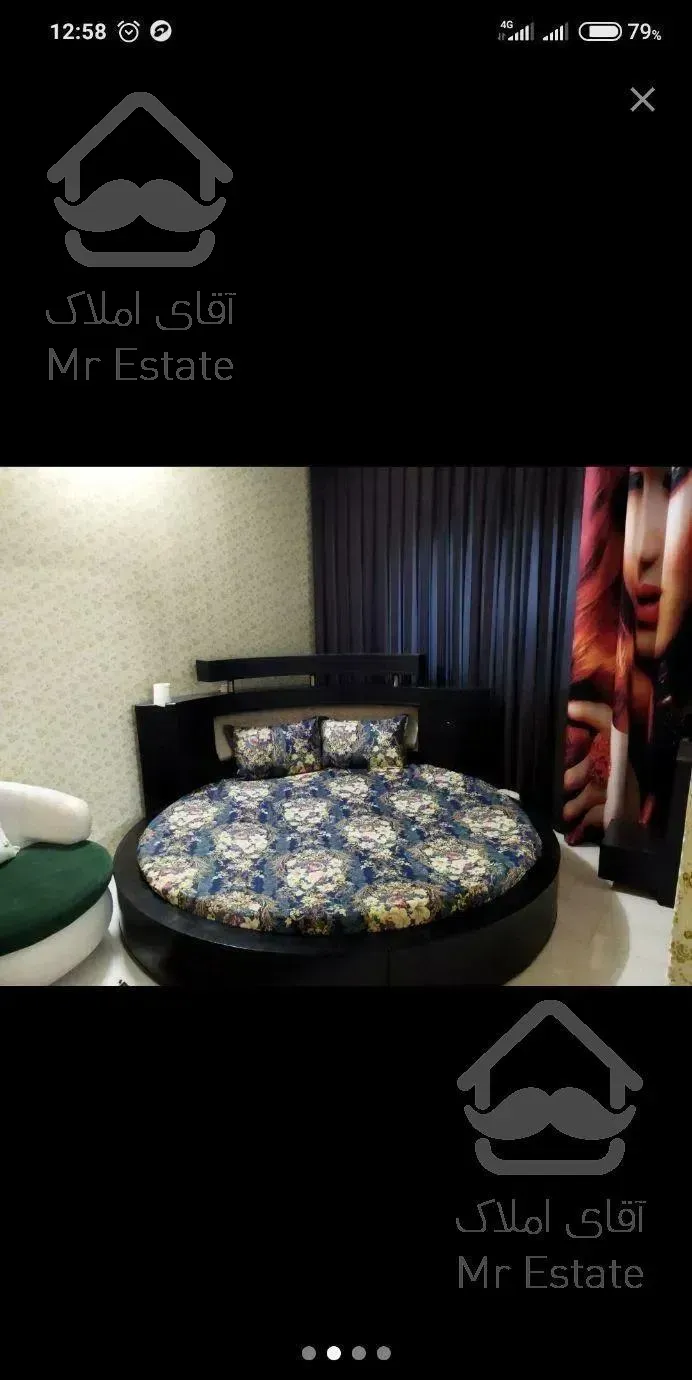The height and width of the screenshot is (1380, 692).
Task: Go to the fourth photo page dot
Action: pyautogui.click(x=384, y=1353)
